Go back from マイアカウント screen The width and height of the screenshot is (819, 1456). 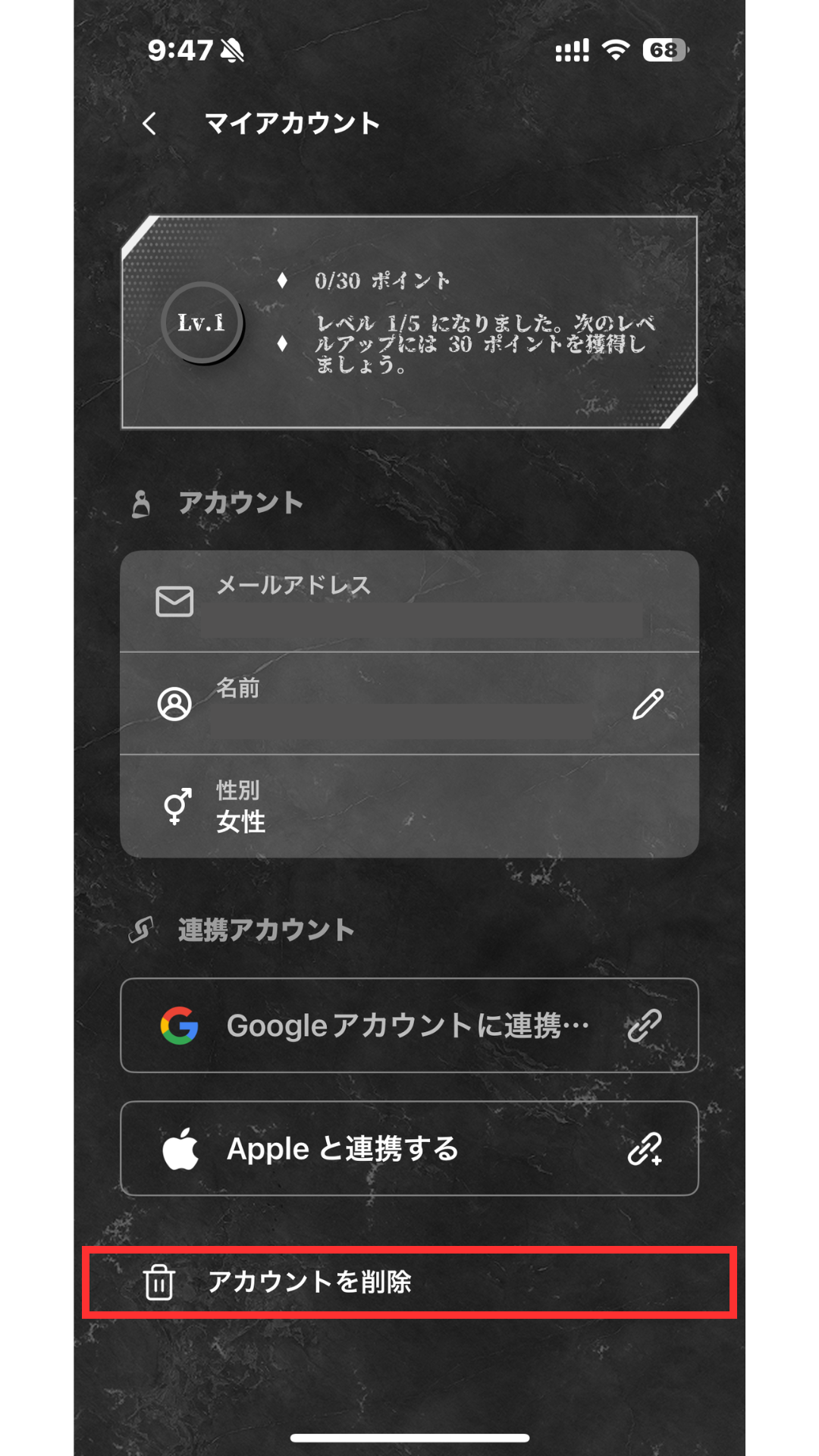(x=149, y=124)
